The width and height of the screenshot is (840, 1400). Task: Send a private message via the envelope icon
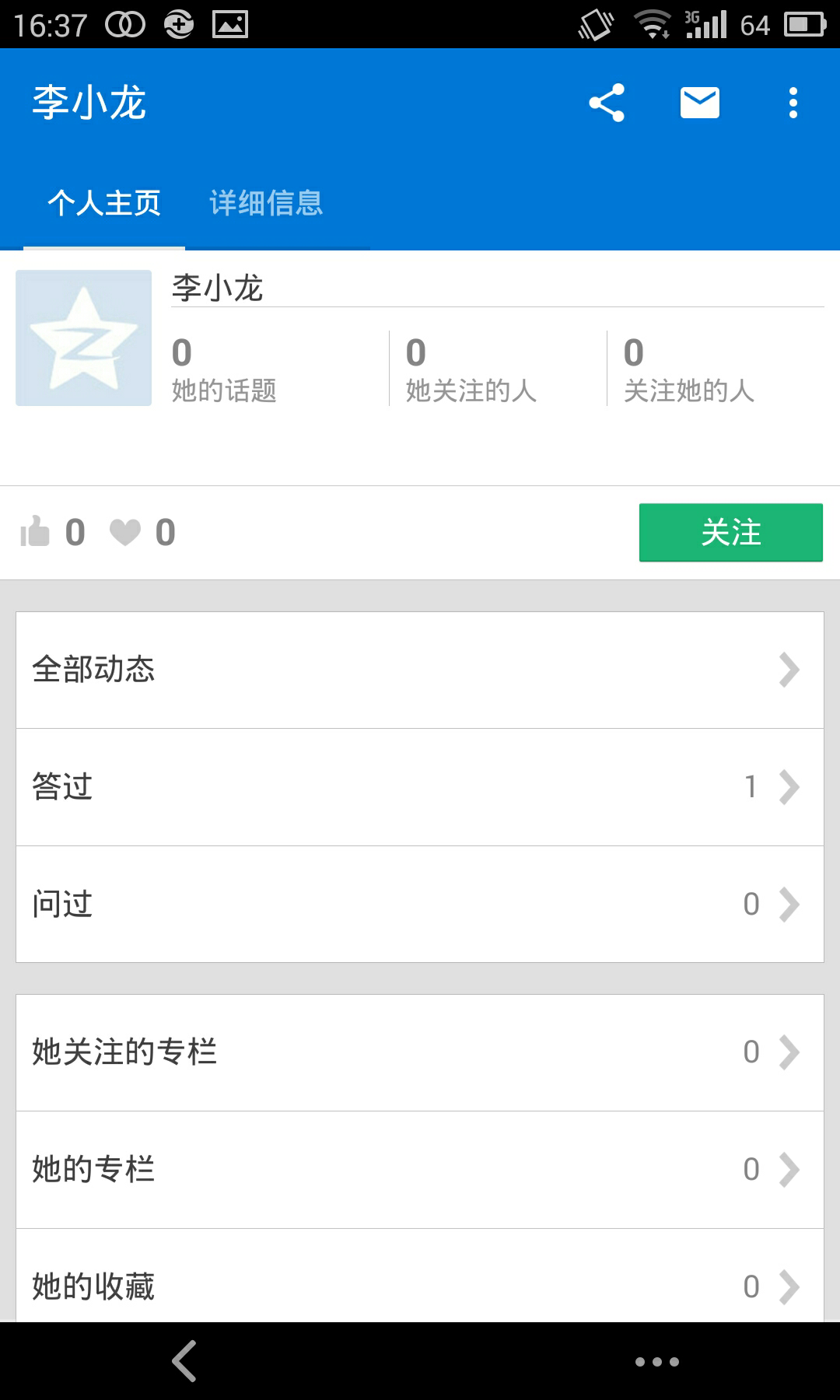point(698,102)
